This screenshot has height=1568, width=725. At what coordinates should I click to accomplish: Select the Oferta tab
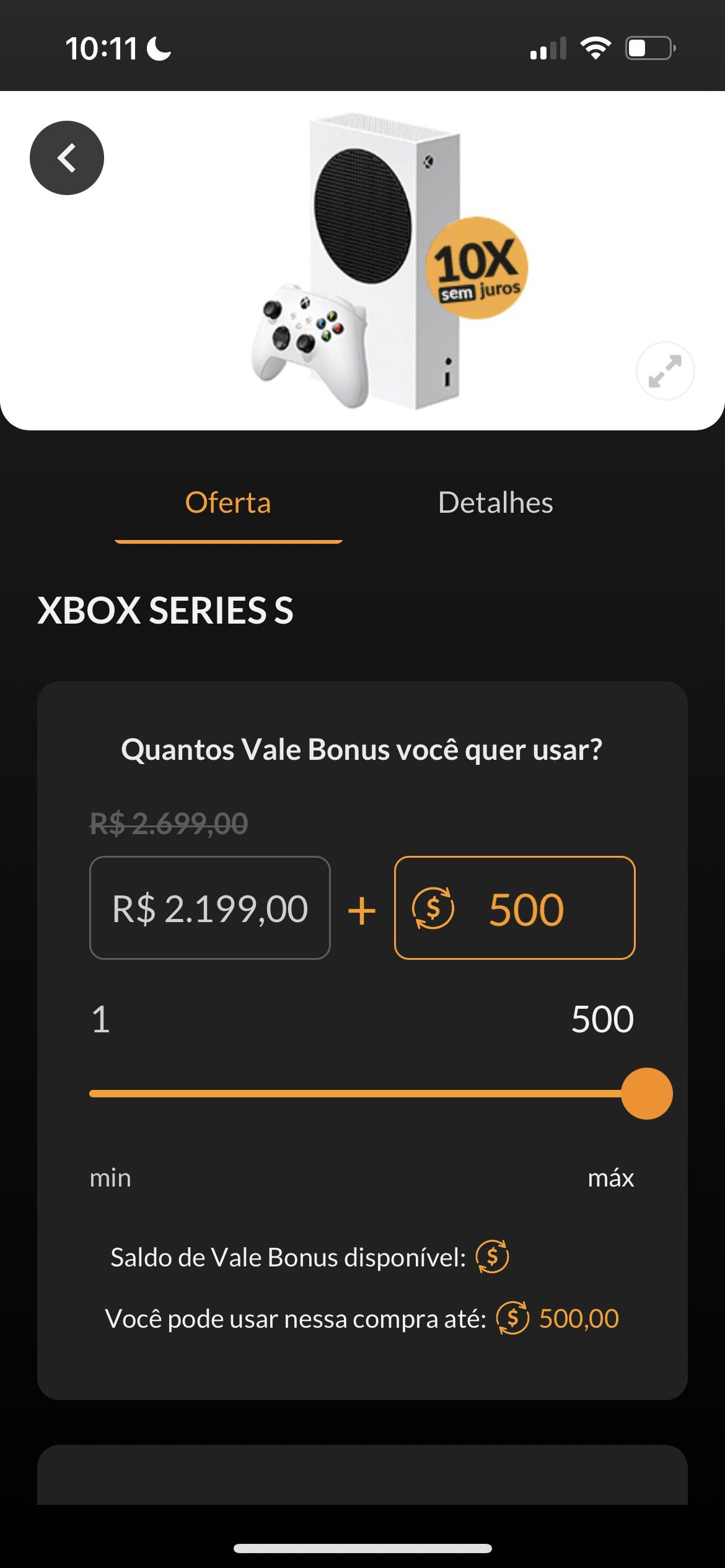click(x=228, y=502)
